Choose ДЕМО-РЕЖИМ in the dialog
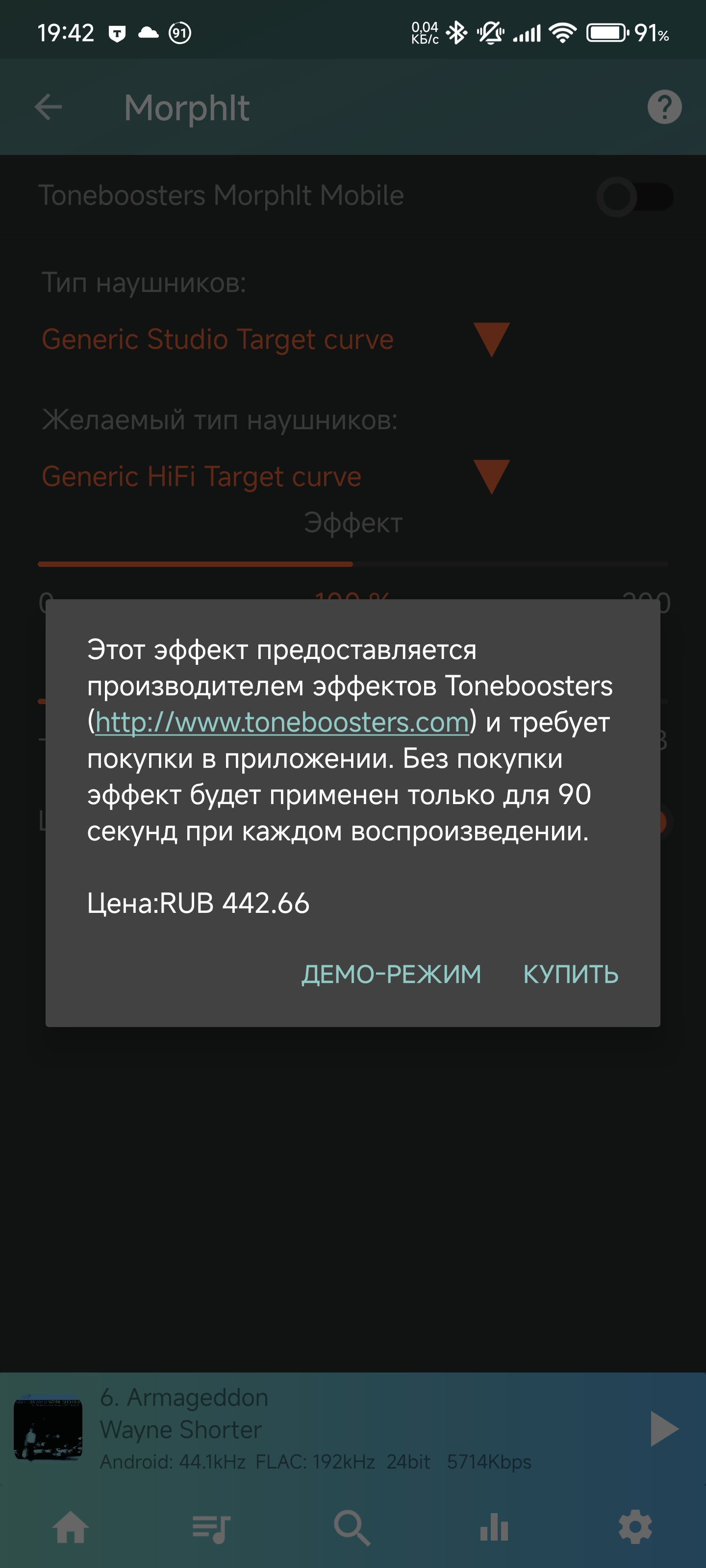Image resolution: width=706 pixels, height=1568 pixels. (391, 975)
